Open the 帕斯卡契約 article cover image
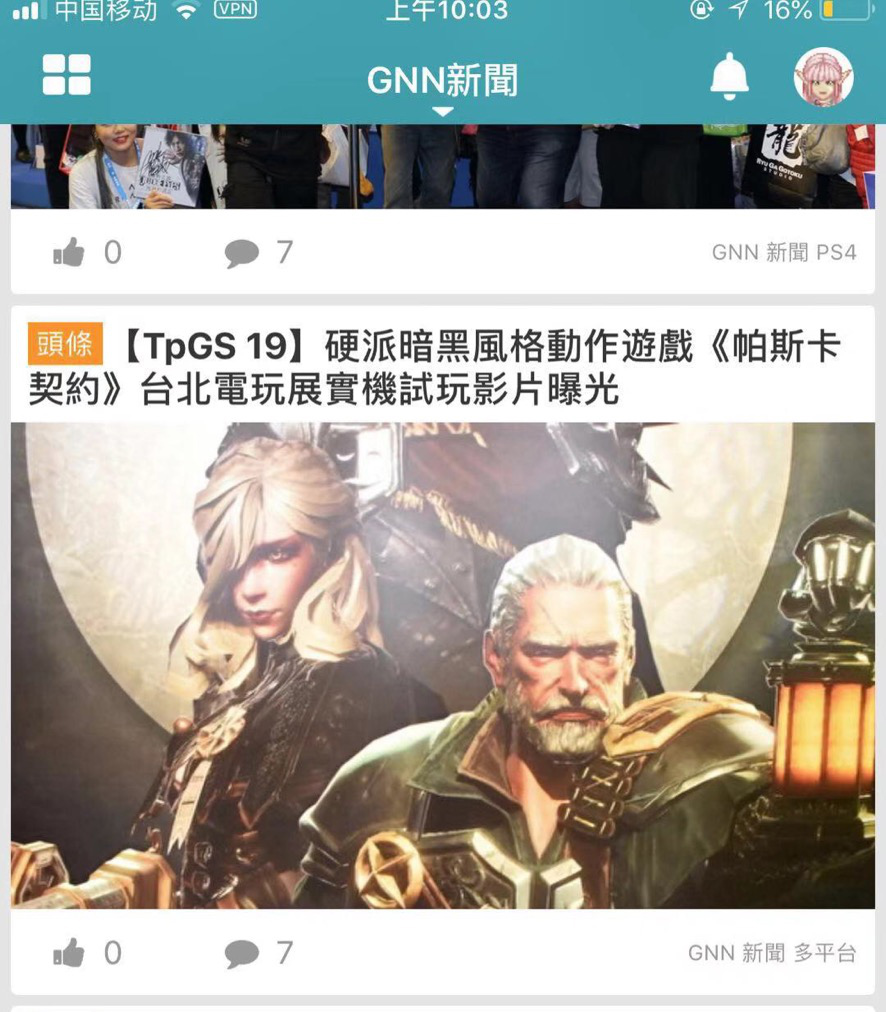Viewport: 886px width, 1012px height. (443, 665)
